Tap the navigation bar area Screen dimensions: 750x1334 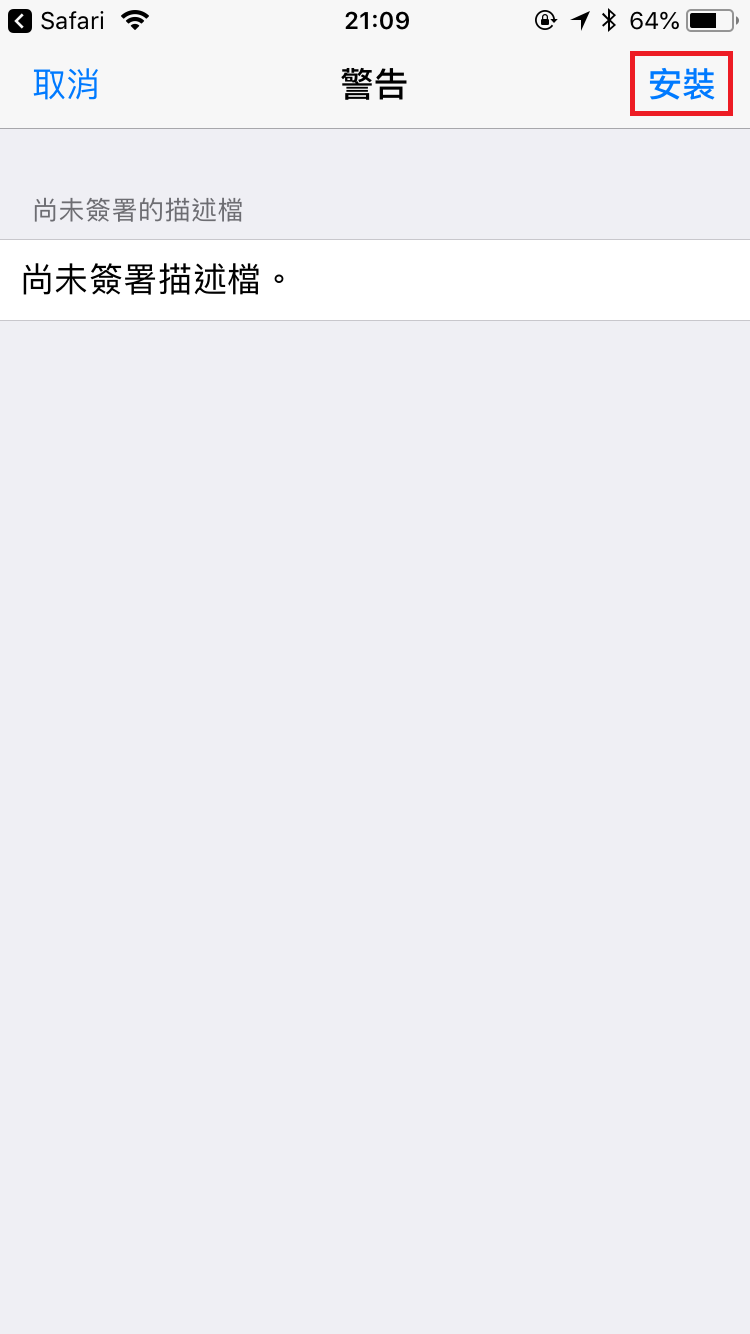[x=375, y=85]
